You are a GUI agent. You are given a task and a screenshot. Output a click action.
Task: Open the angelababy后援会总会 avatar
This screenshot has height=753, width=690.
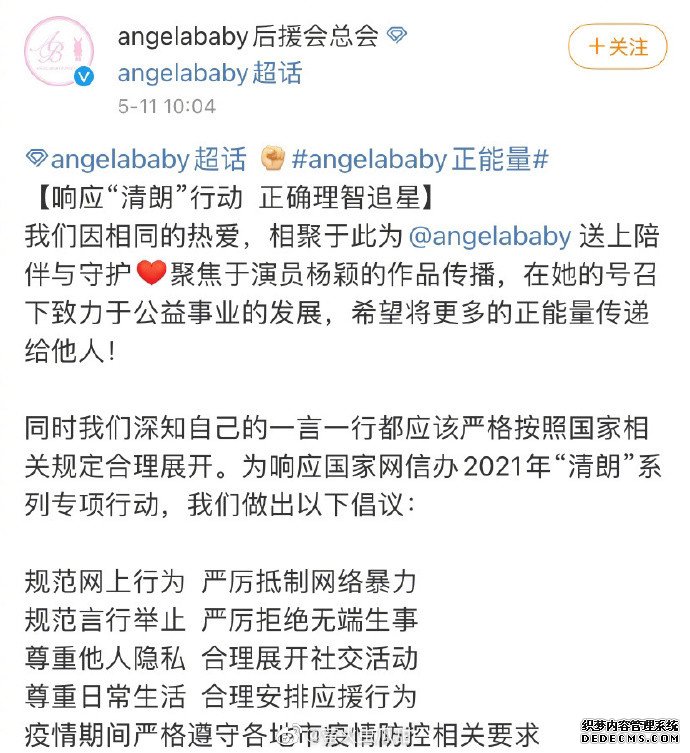(59, 53)
